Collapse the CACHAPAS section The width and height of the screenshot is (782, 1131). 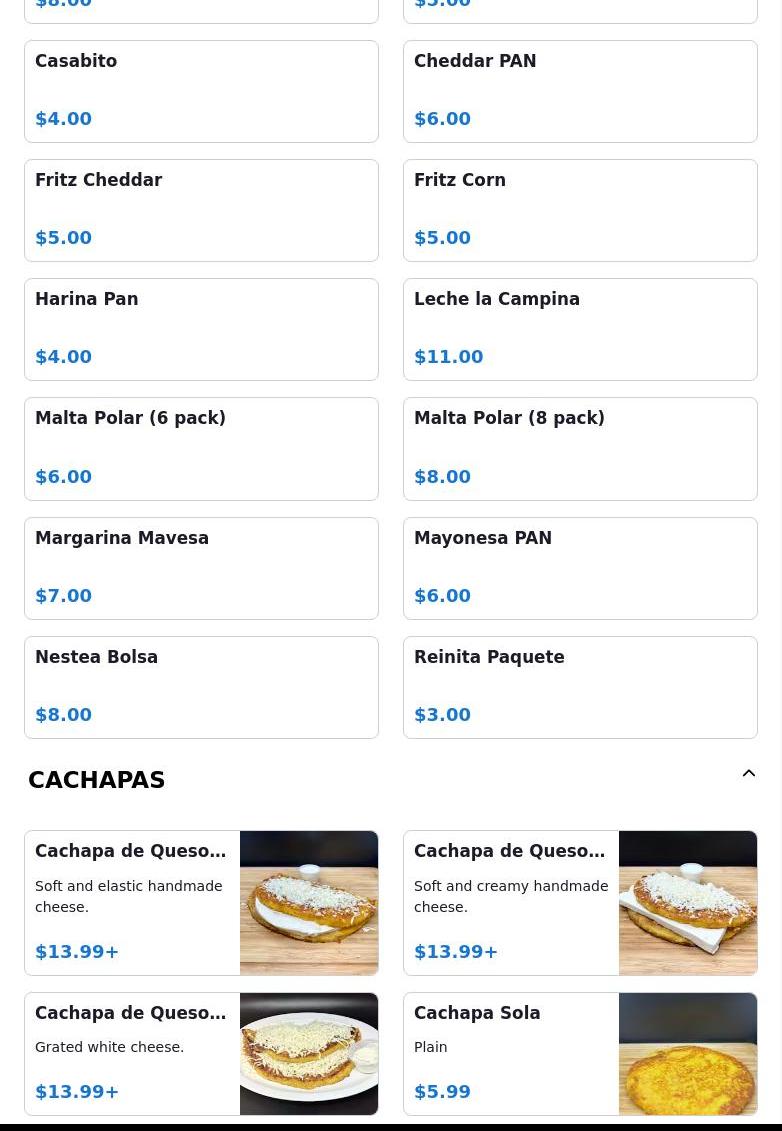[748, 774]
